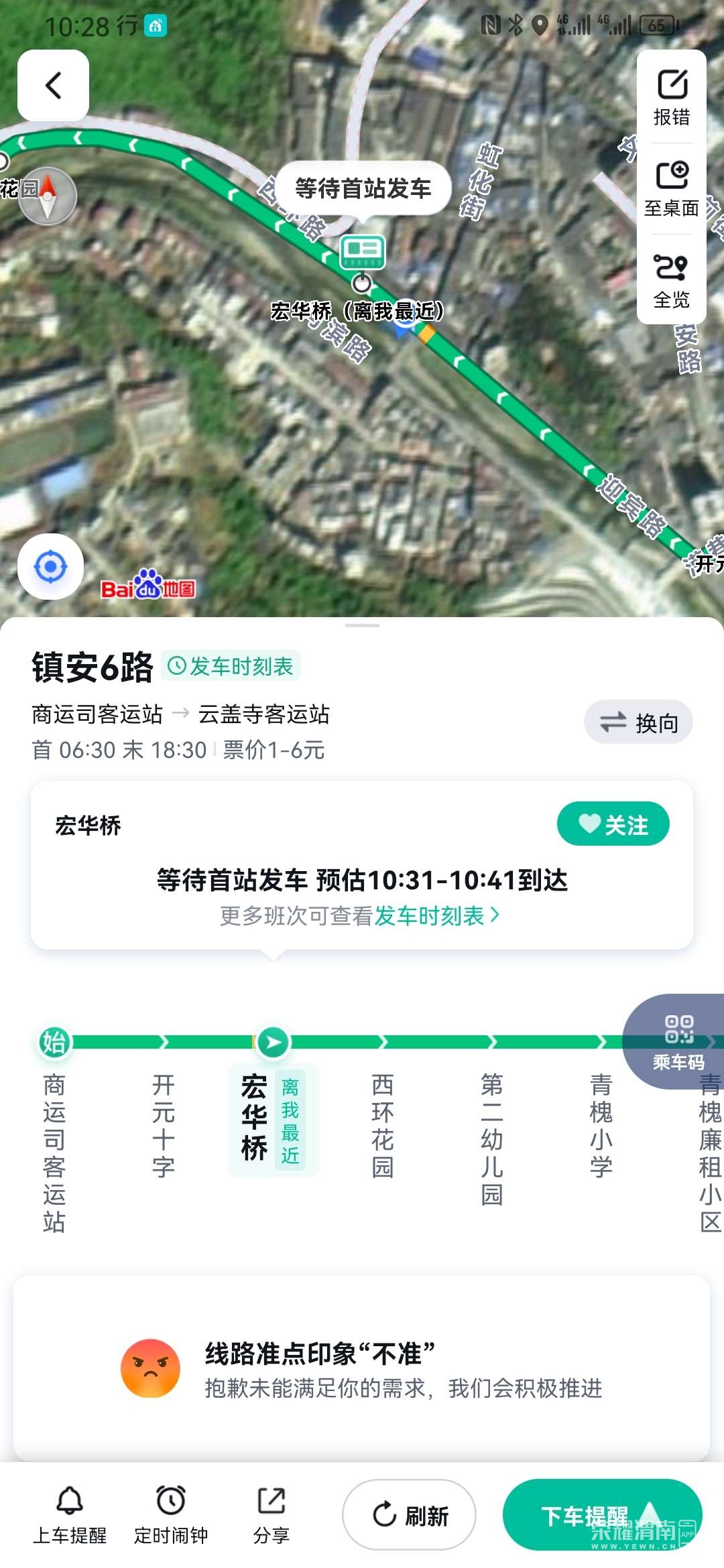724x1568 pixels.
Task: Open 发车时刻表 next to 镇安6路
Action: pyautogui.click(x=231, y=666)
